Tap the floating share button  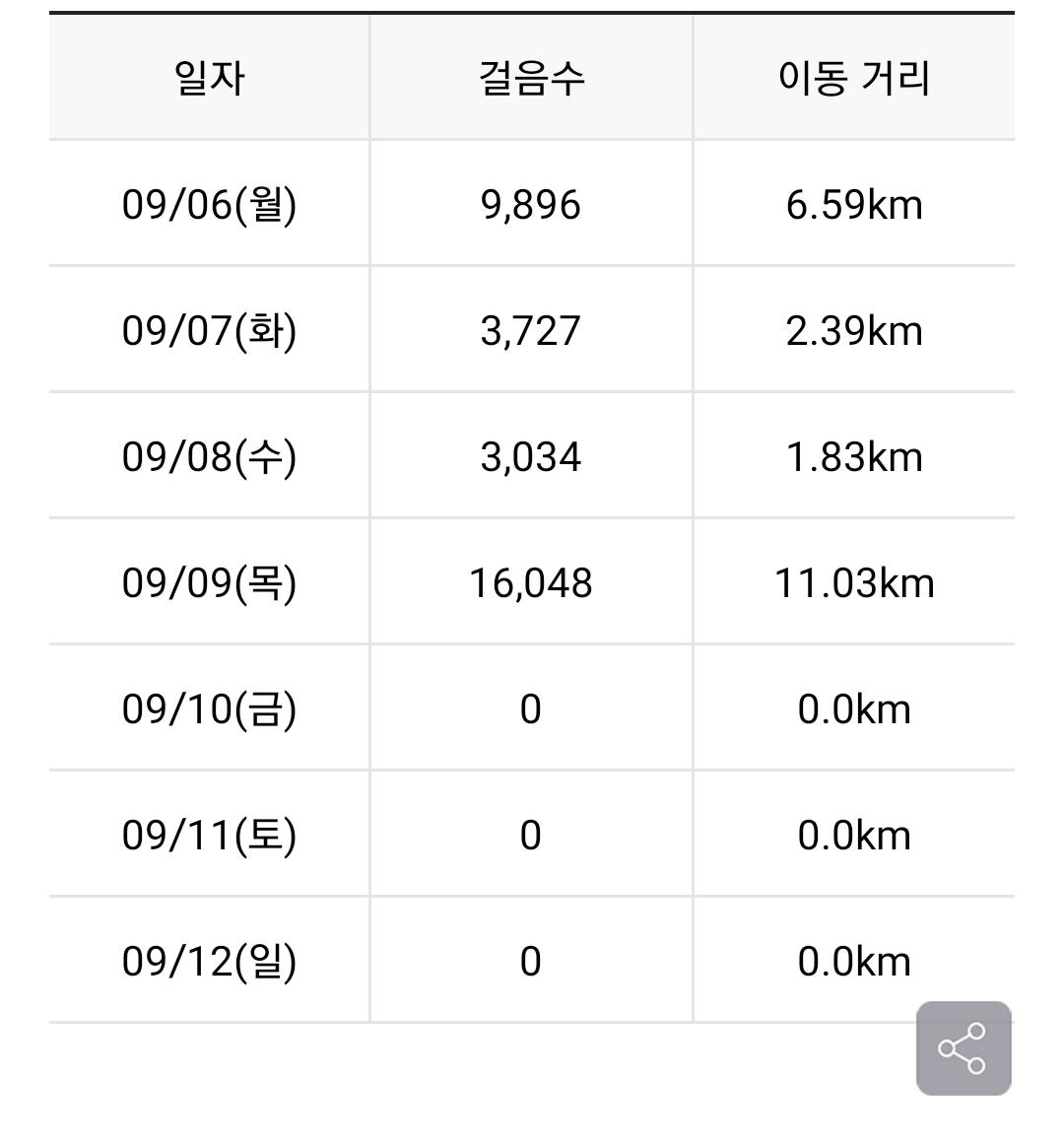tap(963, 1047)
